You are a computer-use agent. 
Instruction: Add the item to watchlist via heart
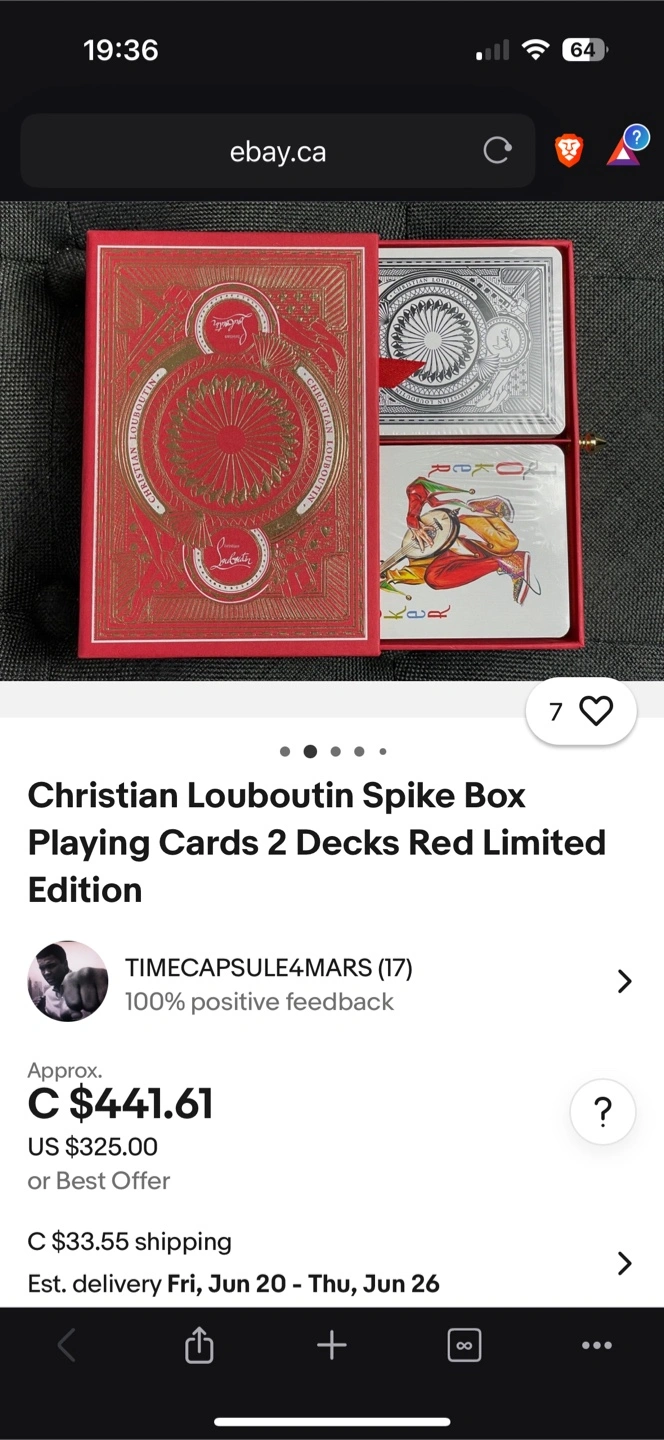point(581,711)
